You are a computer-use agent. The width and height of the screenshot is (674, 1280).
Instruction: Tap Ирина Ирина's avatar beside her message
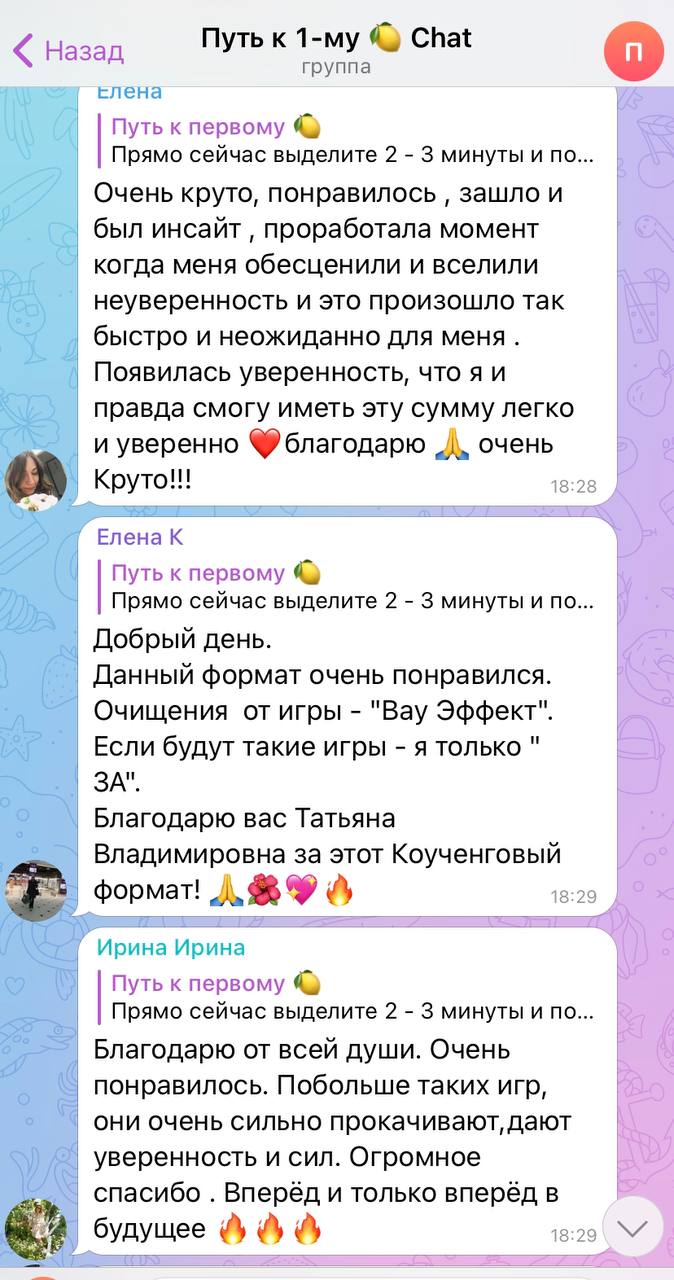click(x=36, y=1229)
